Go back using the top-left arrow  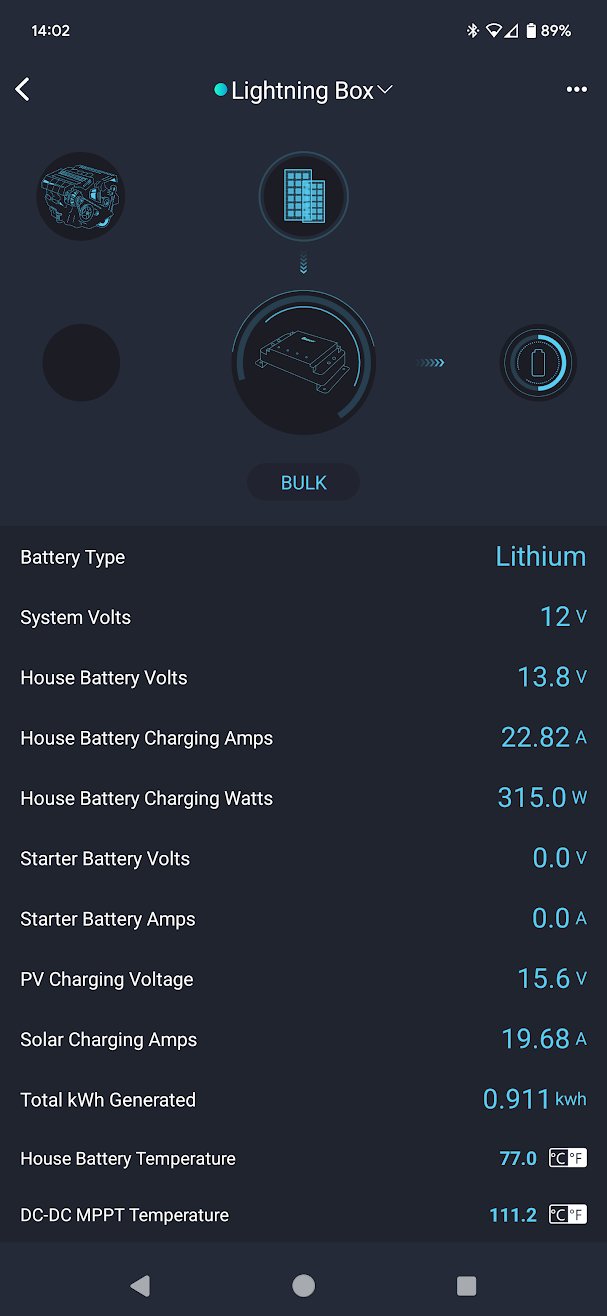tap(23, 90)
